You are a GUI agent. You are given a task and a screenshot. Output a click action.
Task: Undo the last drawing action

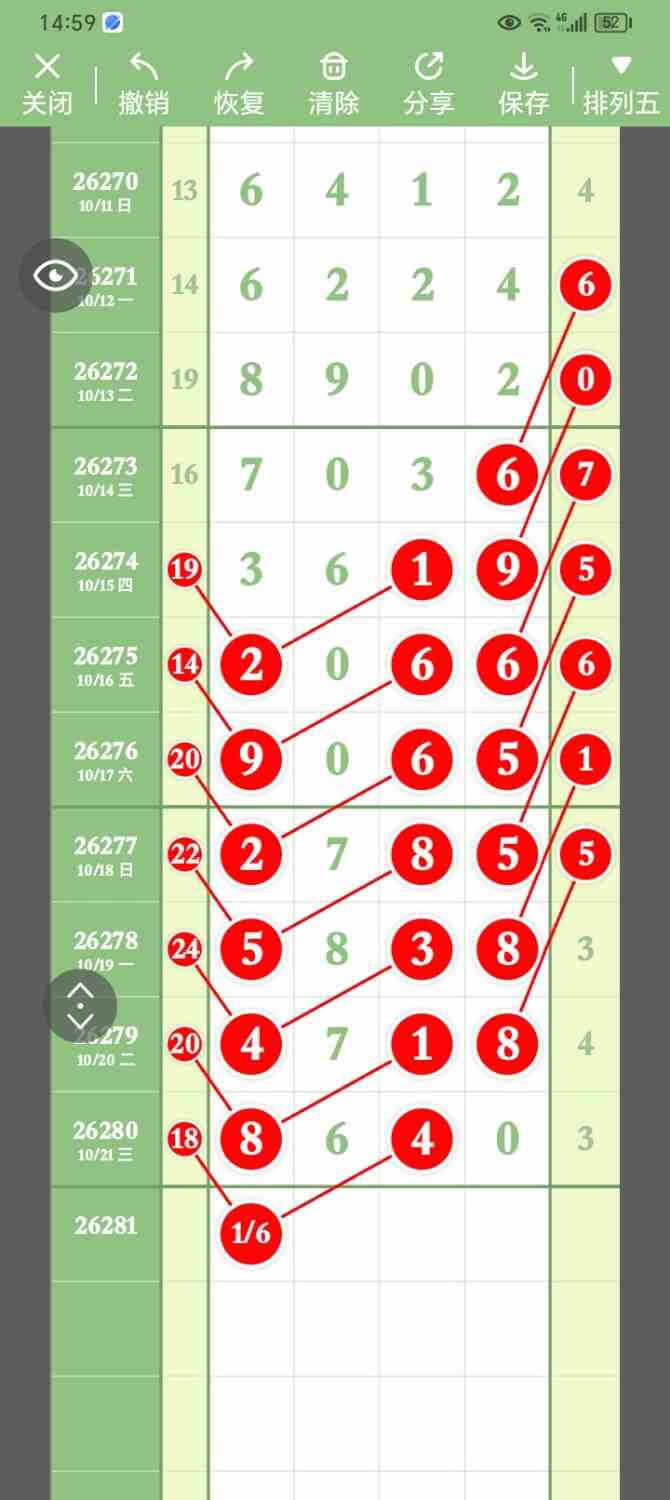coord(143,84)
